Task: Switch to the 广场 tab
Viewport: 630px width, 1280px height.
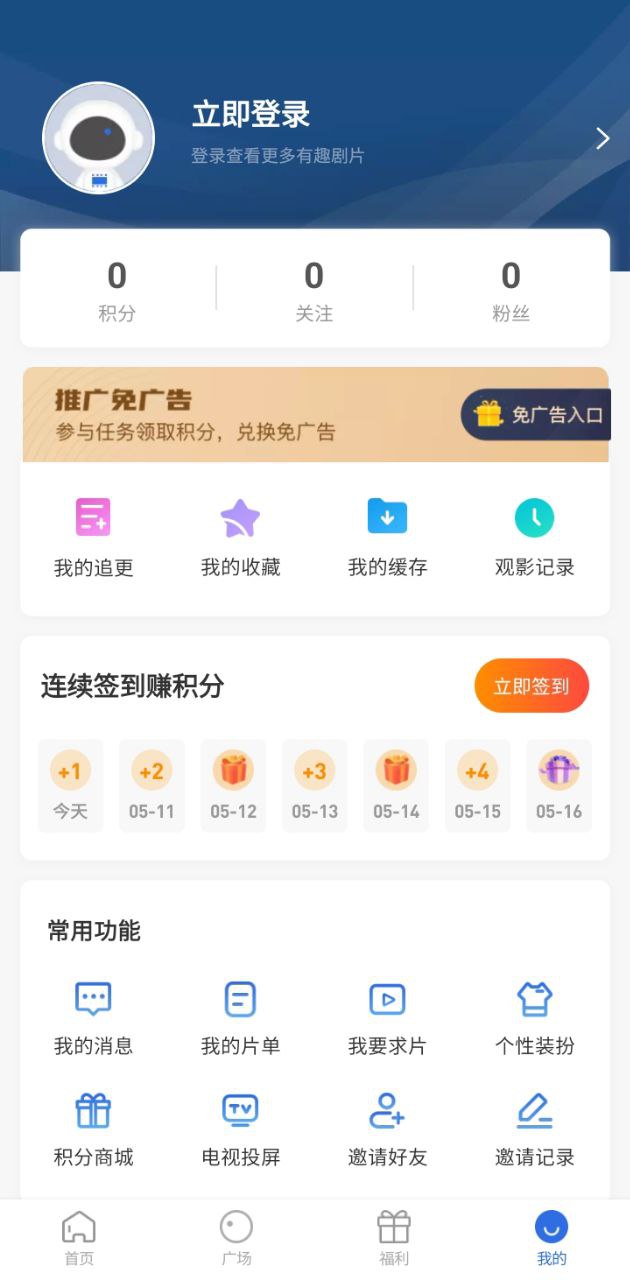Action: [x=236, y=1238]
